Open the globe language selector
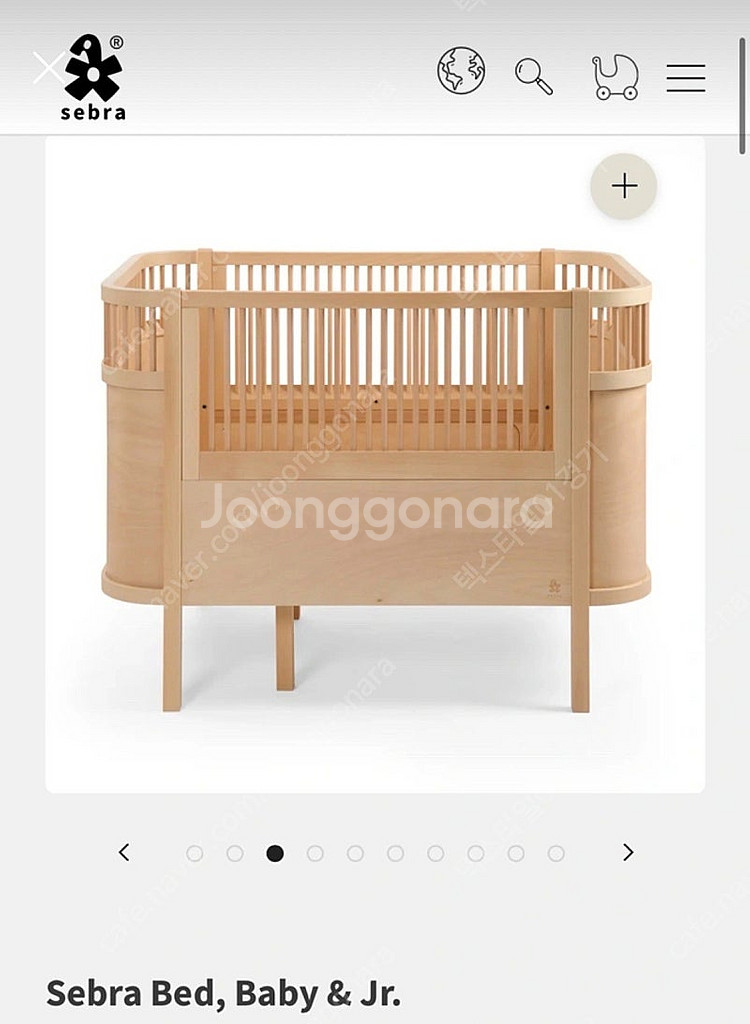This screenshot has height=1024, width=750. tap(460, 72)
